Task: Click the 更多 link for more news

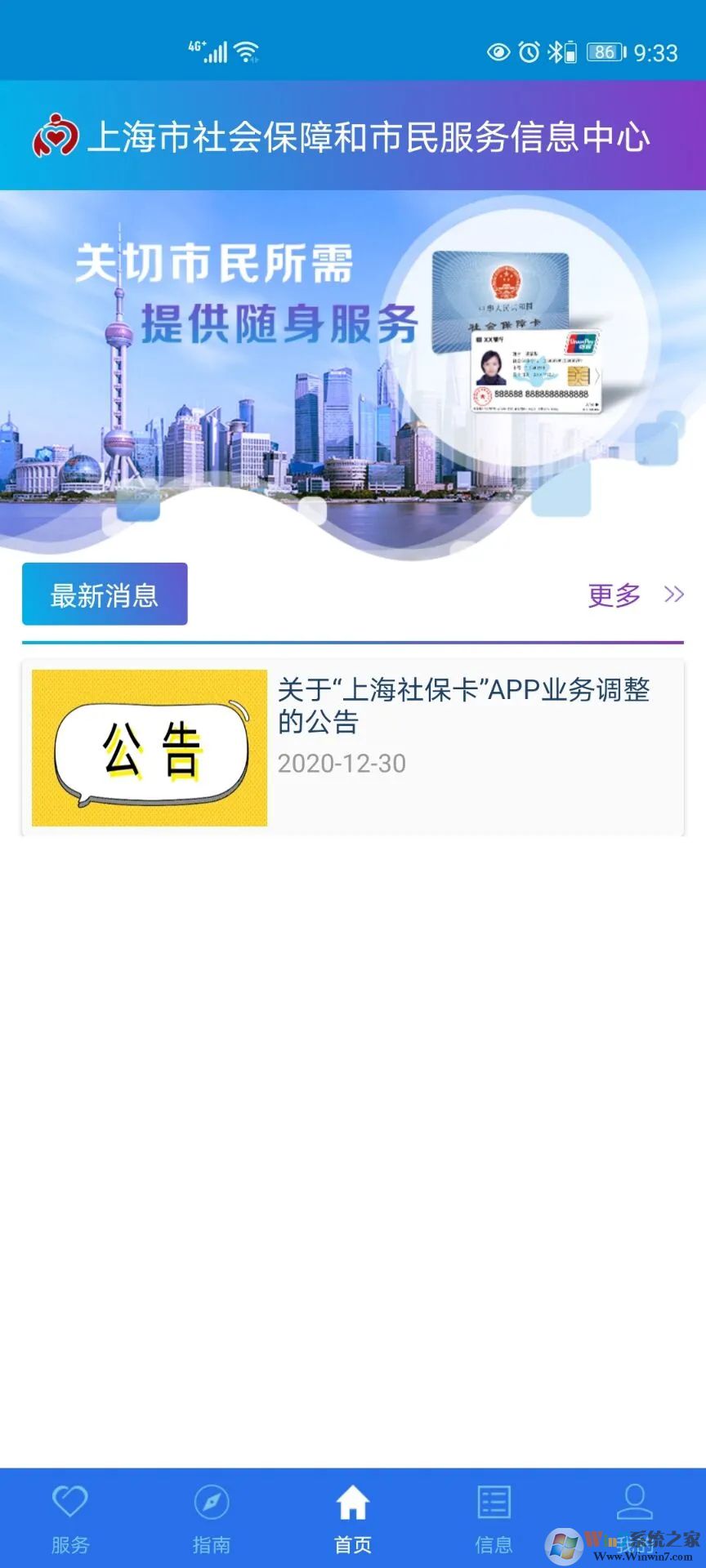Action: click(x=612, y=595)
